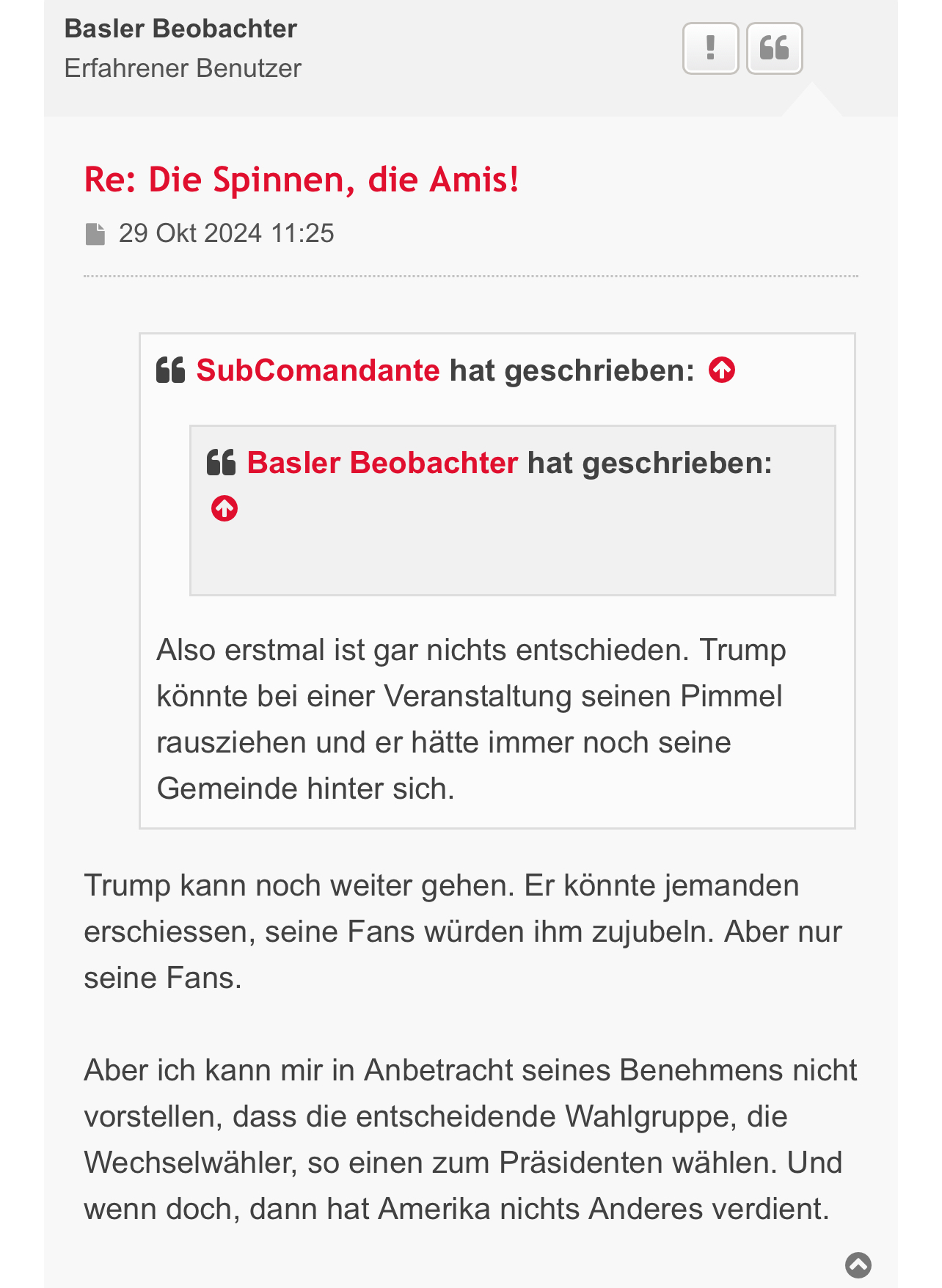Quote this post to reply
The height and width of the screenshot is (1288, 942).
774,48
